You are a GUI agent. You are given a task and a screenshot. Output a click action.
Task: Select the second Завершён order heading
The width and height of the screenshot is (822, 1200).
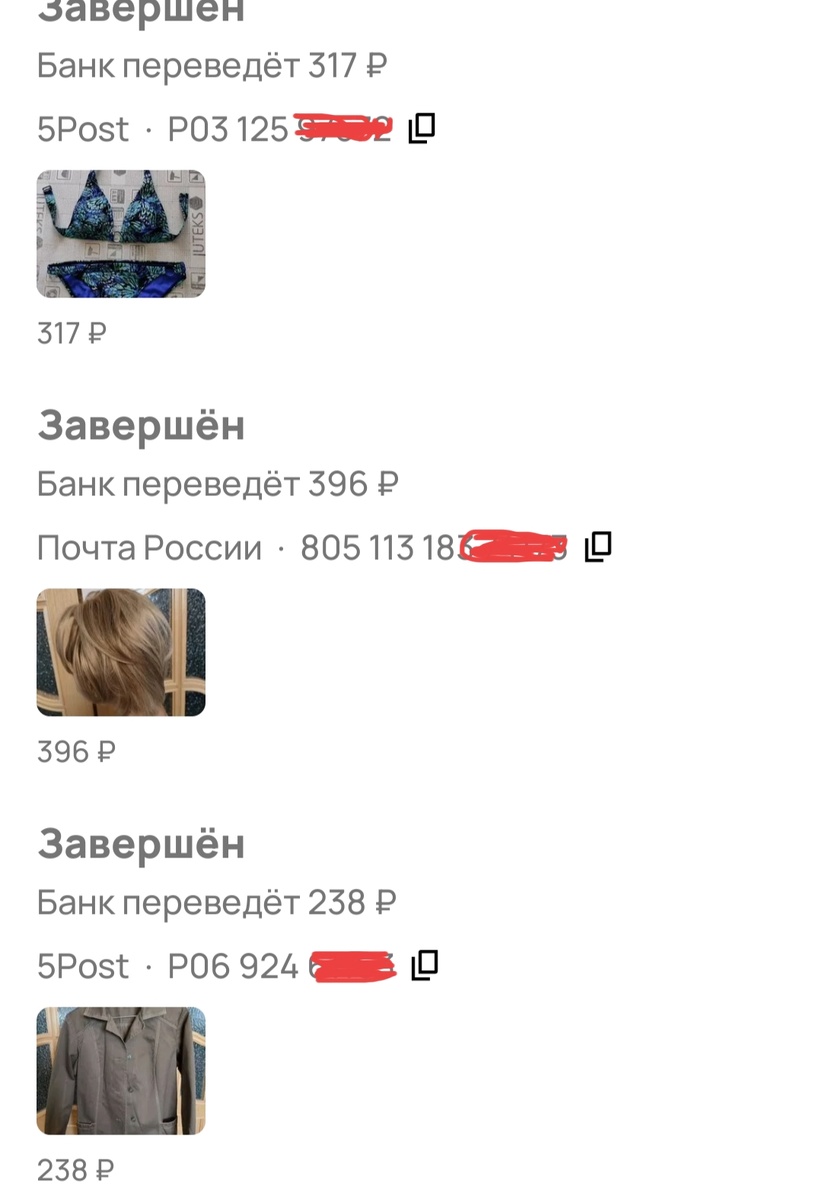coord(140,425)
